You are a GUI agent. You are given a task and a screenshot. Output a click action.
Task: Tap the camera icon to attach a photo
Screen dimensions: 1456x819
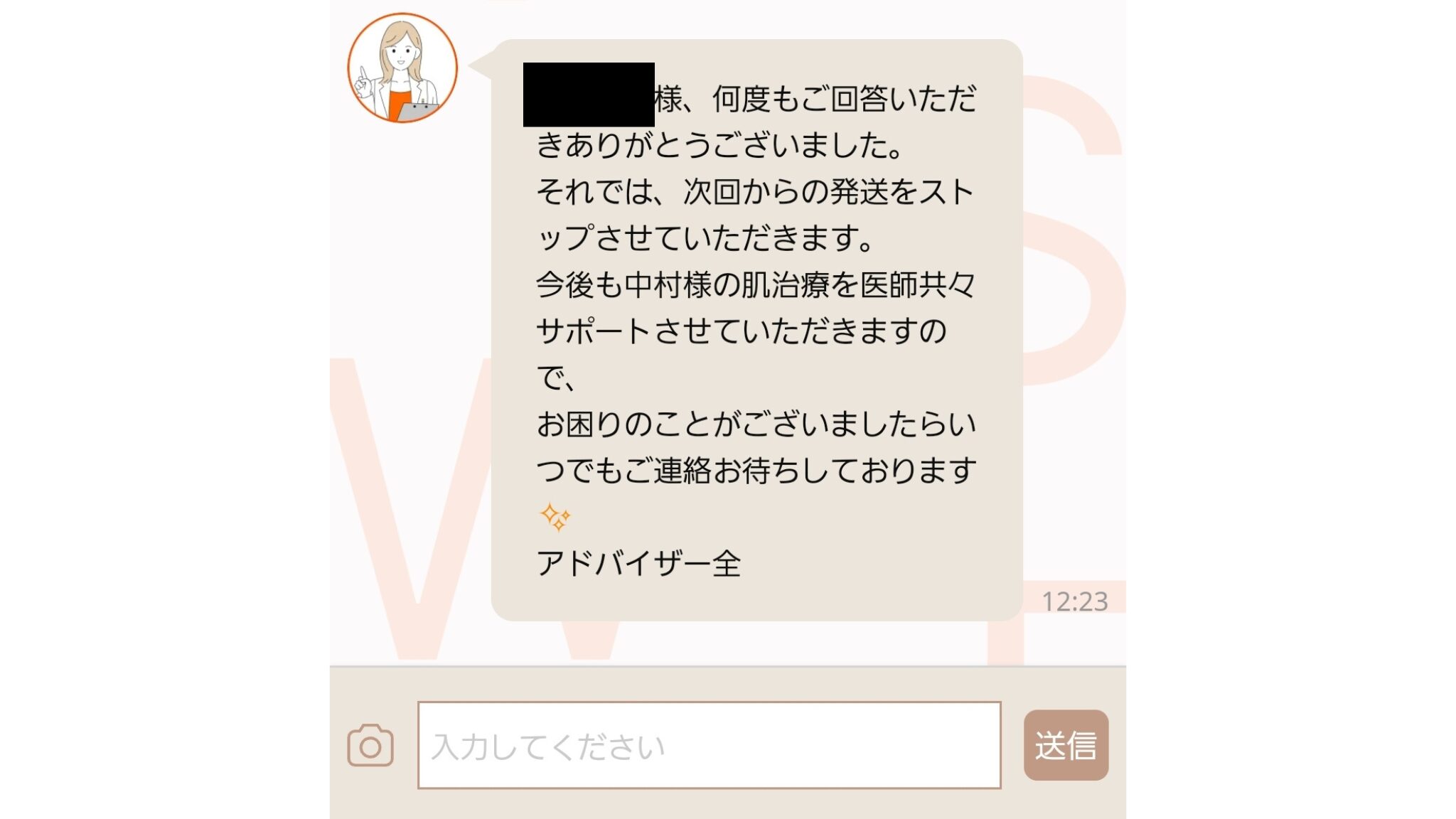(x=370, y=745)
